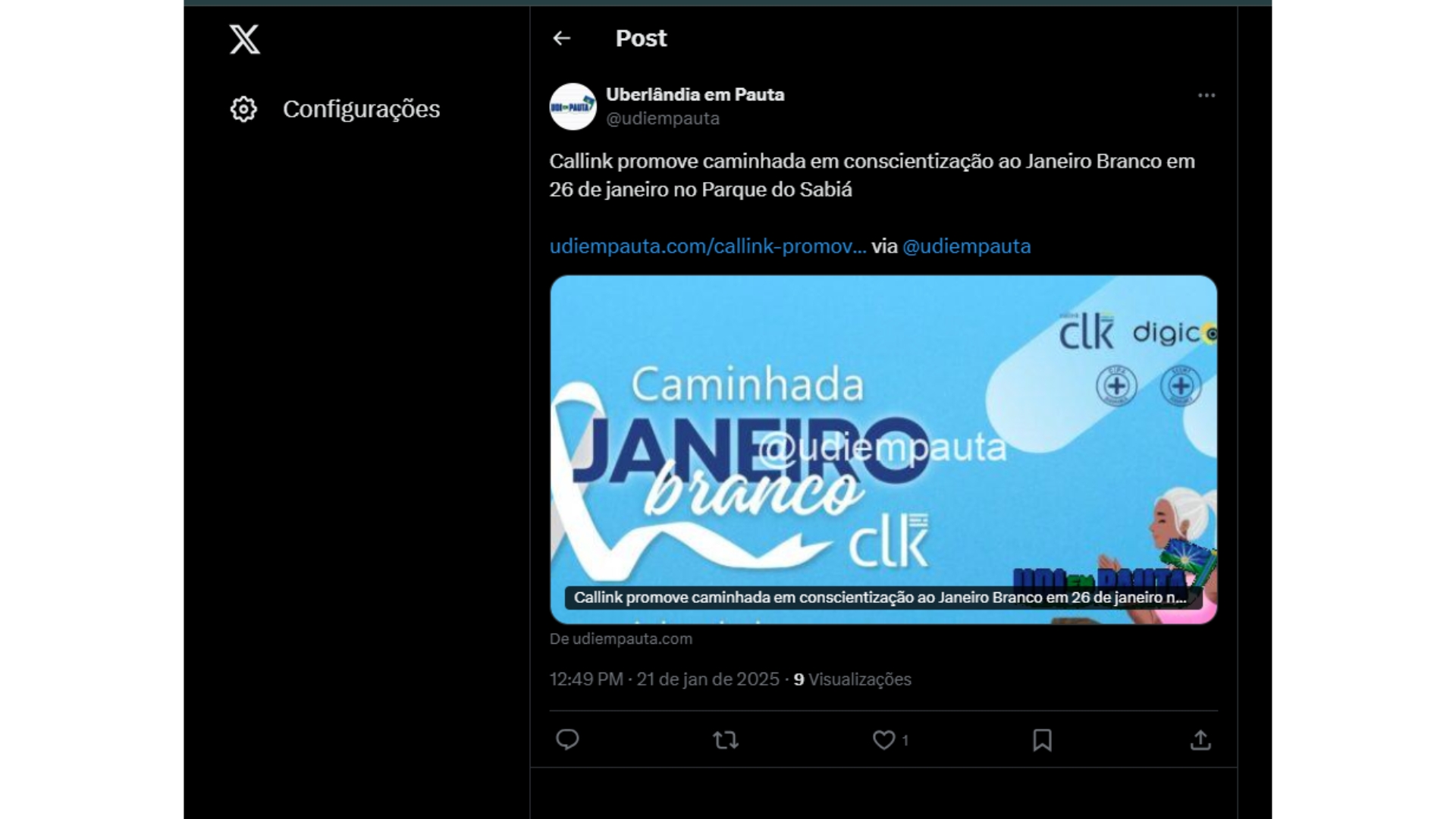Screen dimensions: 1456x819
Task: Open the X logo home
Action: coord(244,39)
